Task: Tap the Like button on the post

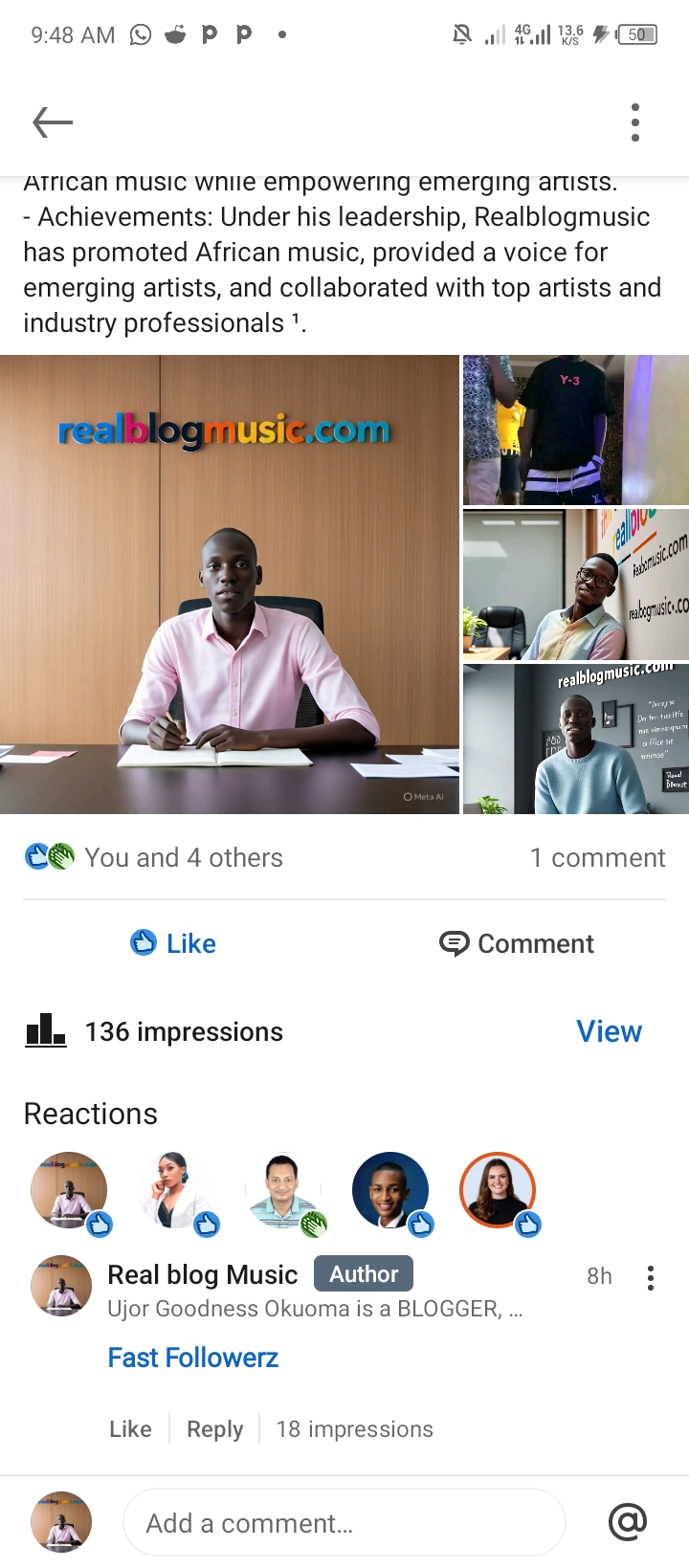Action: [173, 943]
